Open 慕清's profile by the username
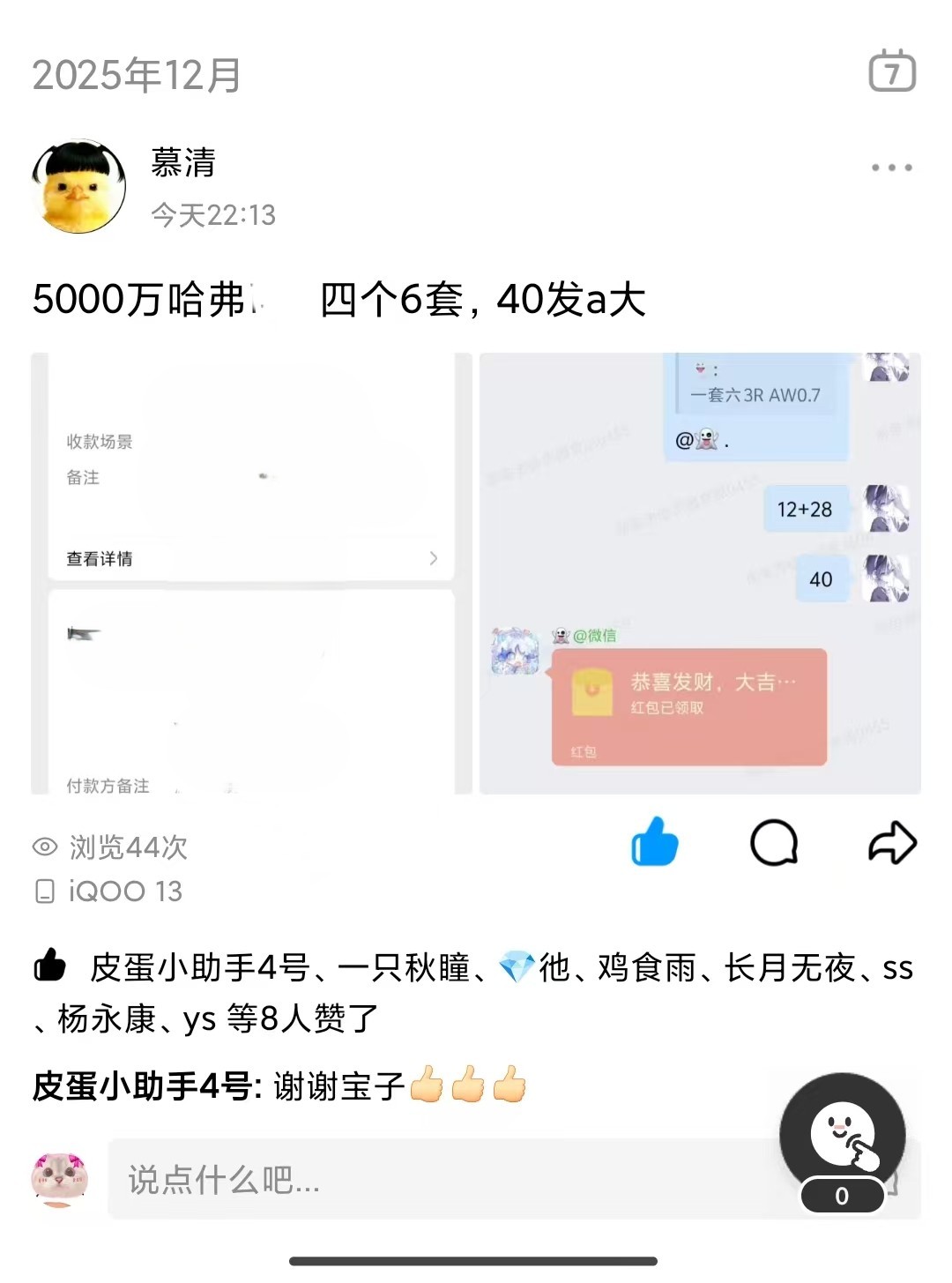This screenshot has width=952, height=1283. click(183, 162)
